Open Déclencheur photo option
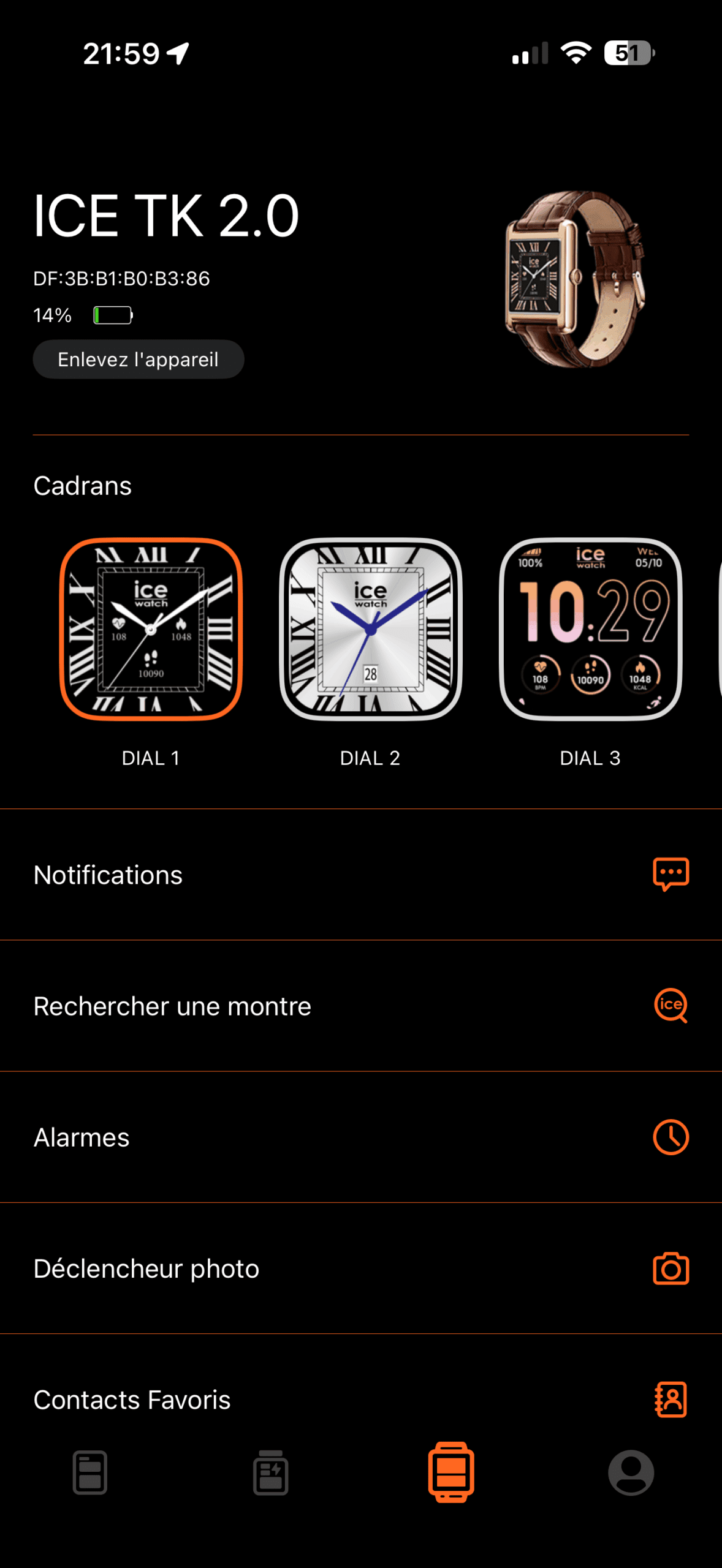The height and width of the screenshot is (1568, 722). (x=361, y=1268)
